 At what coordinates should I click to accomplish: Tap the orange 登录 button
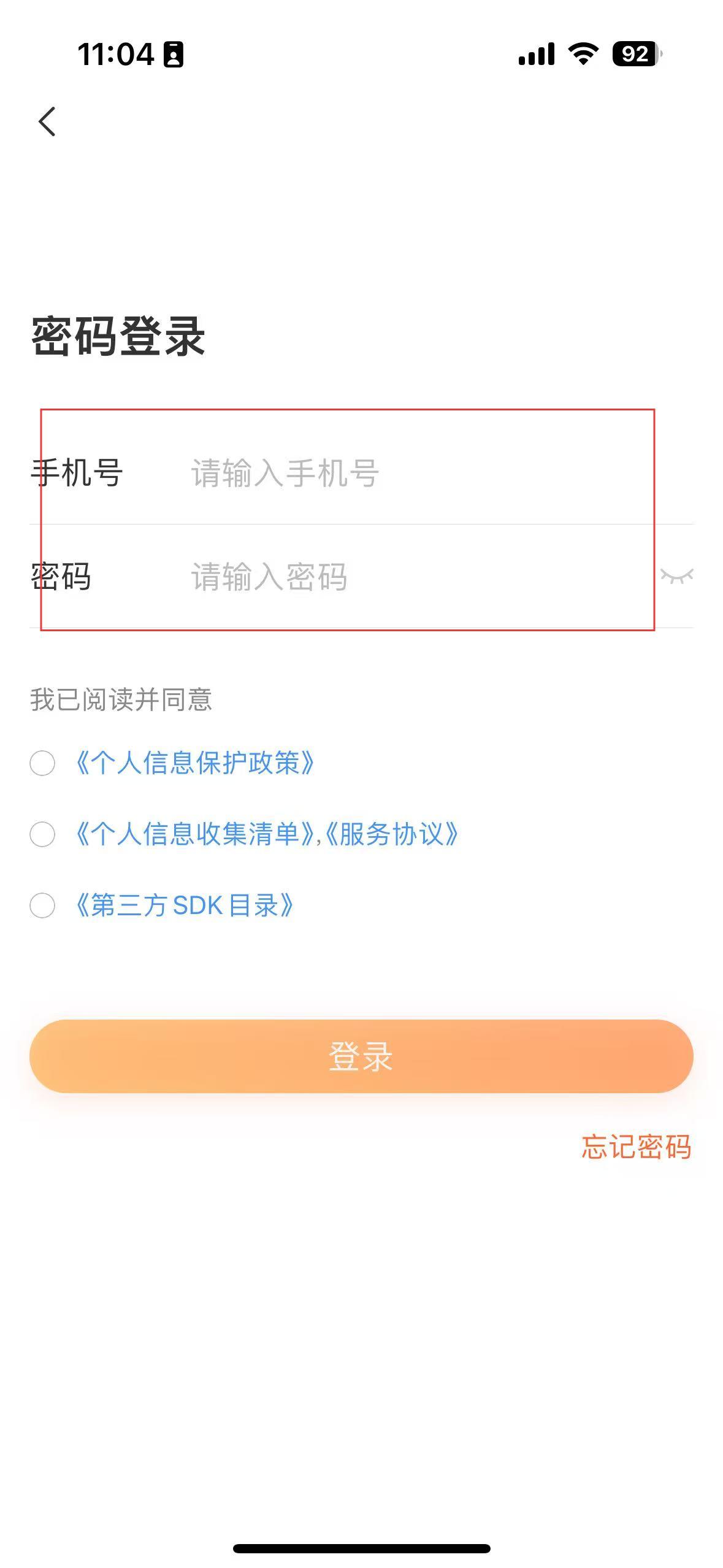click(x=361, y=1056)
